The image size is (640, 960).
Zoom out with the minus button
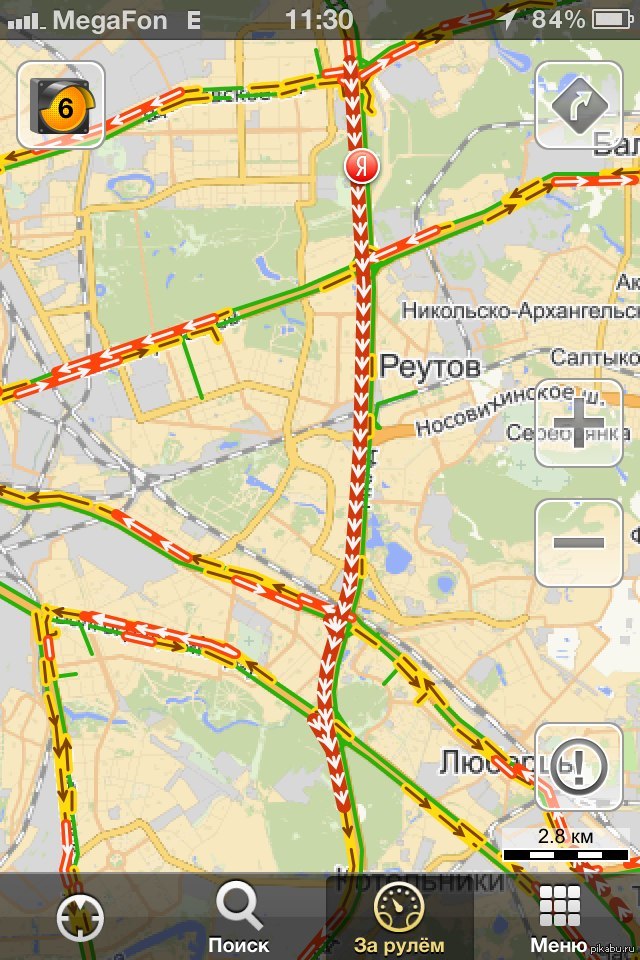(x=579, y=543)
